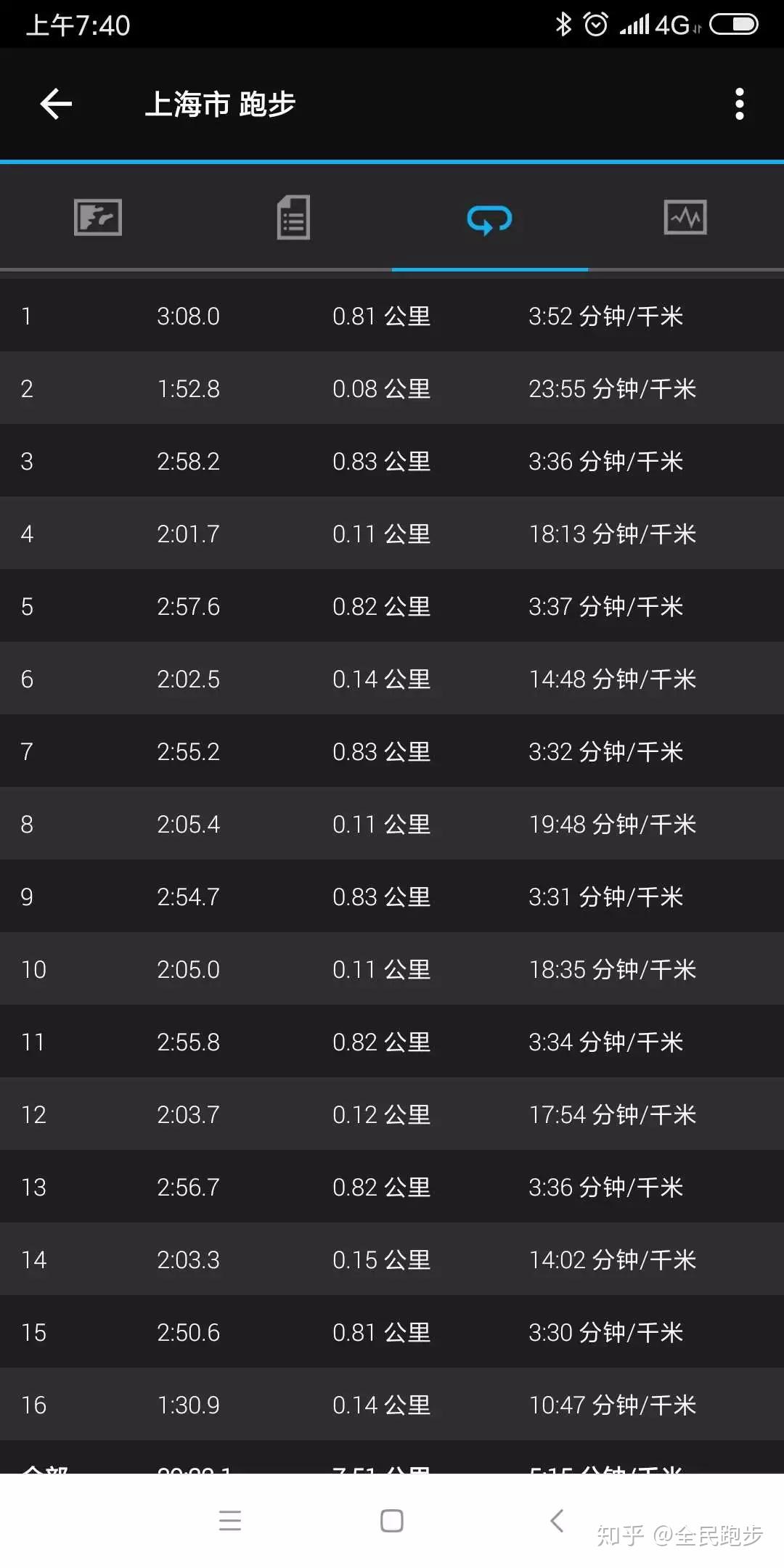Go back using the app bar arrow
This screenshot has height=1568, width=784.
(x=56, y=104)
